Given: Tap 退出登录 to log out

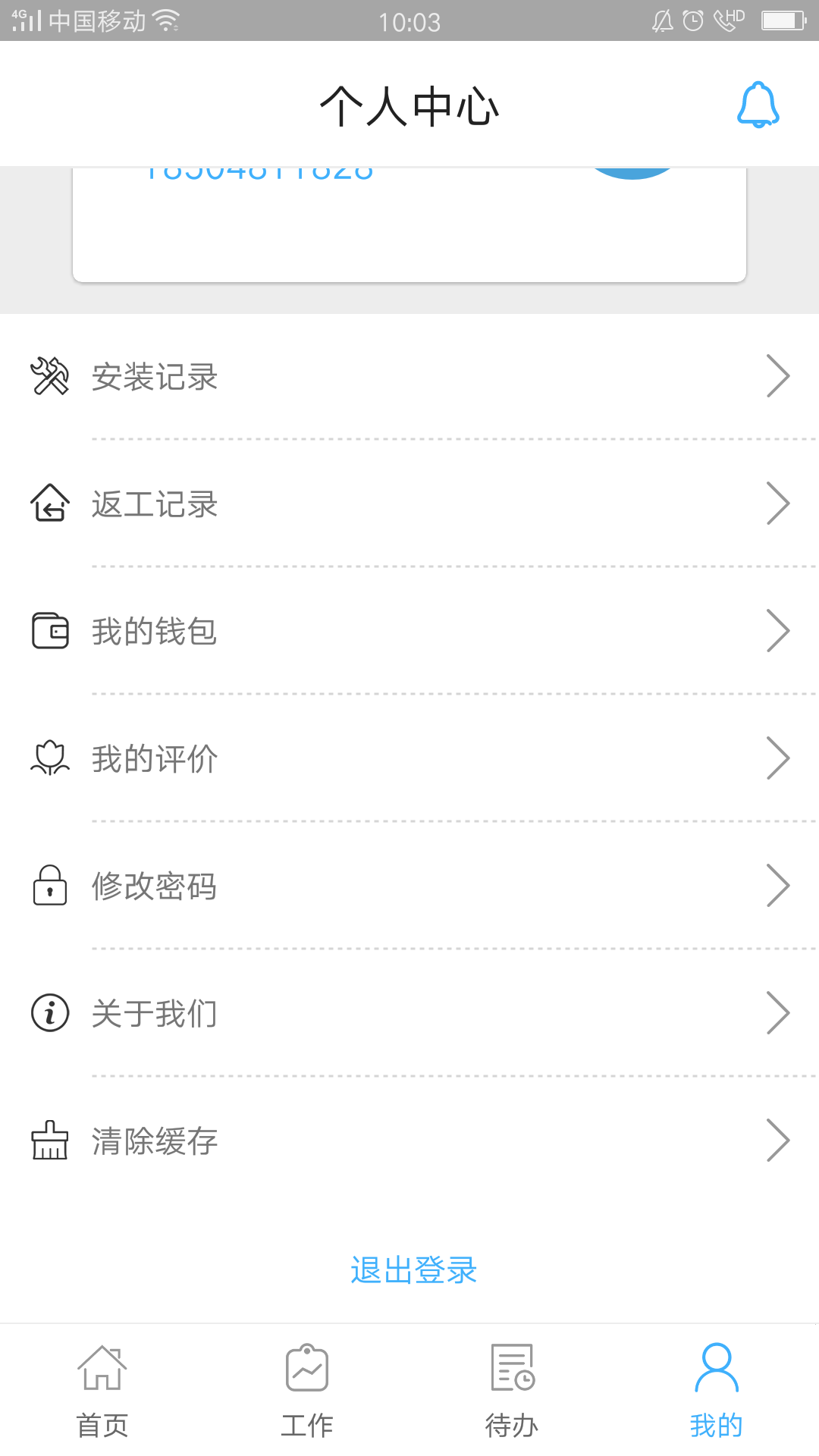Looking at the screenshot, I should [413, 1270].
